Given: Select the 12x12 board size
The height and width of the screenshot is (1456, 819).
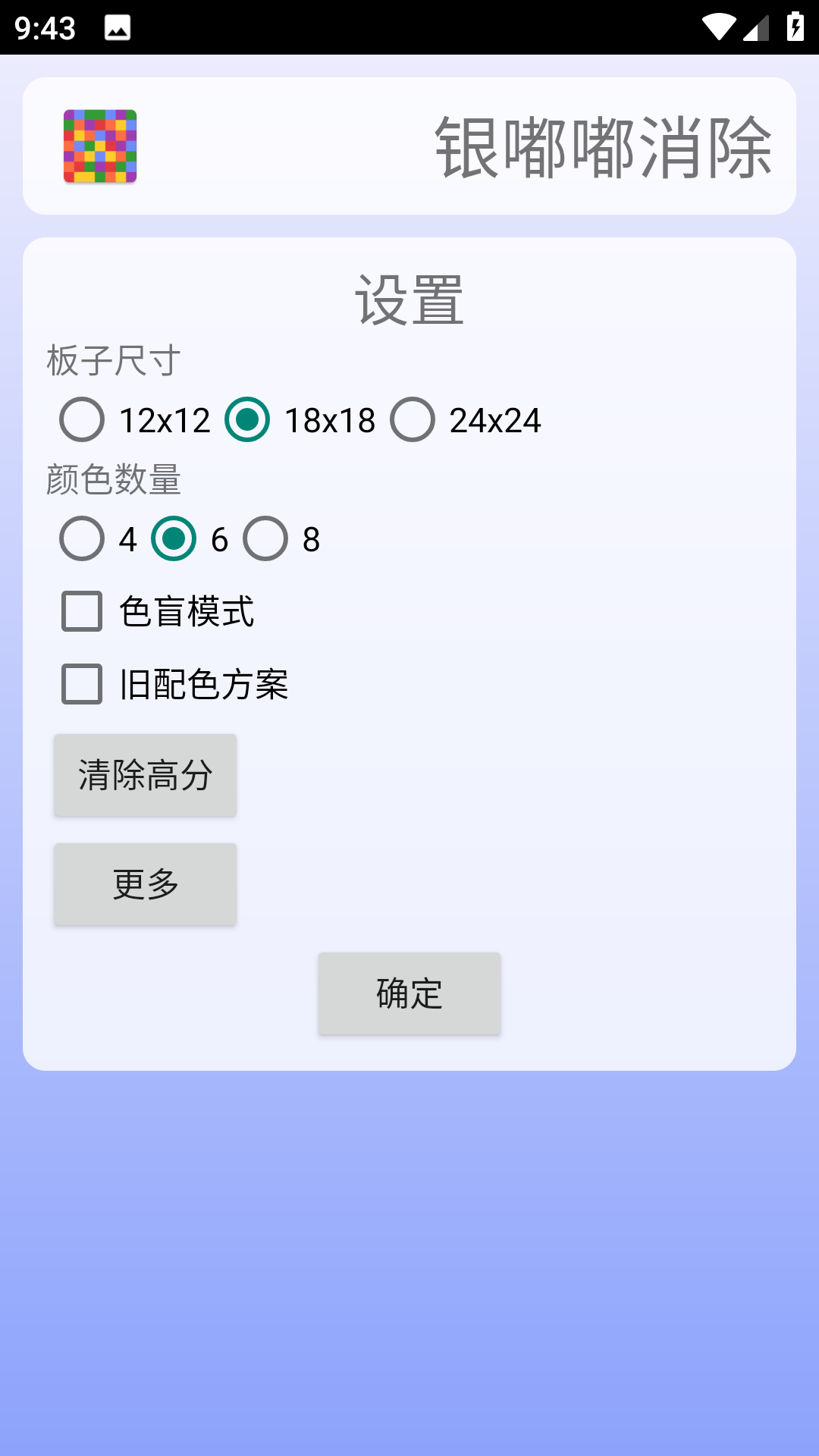Looking at the screenshot, I should 82,419.
